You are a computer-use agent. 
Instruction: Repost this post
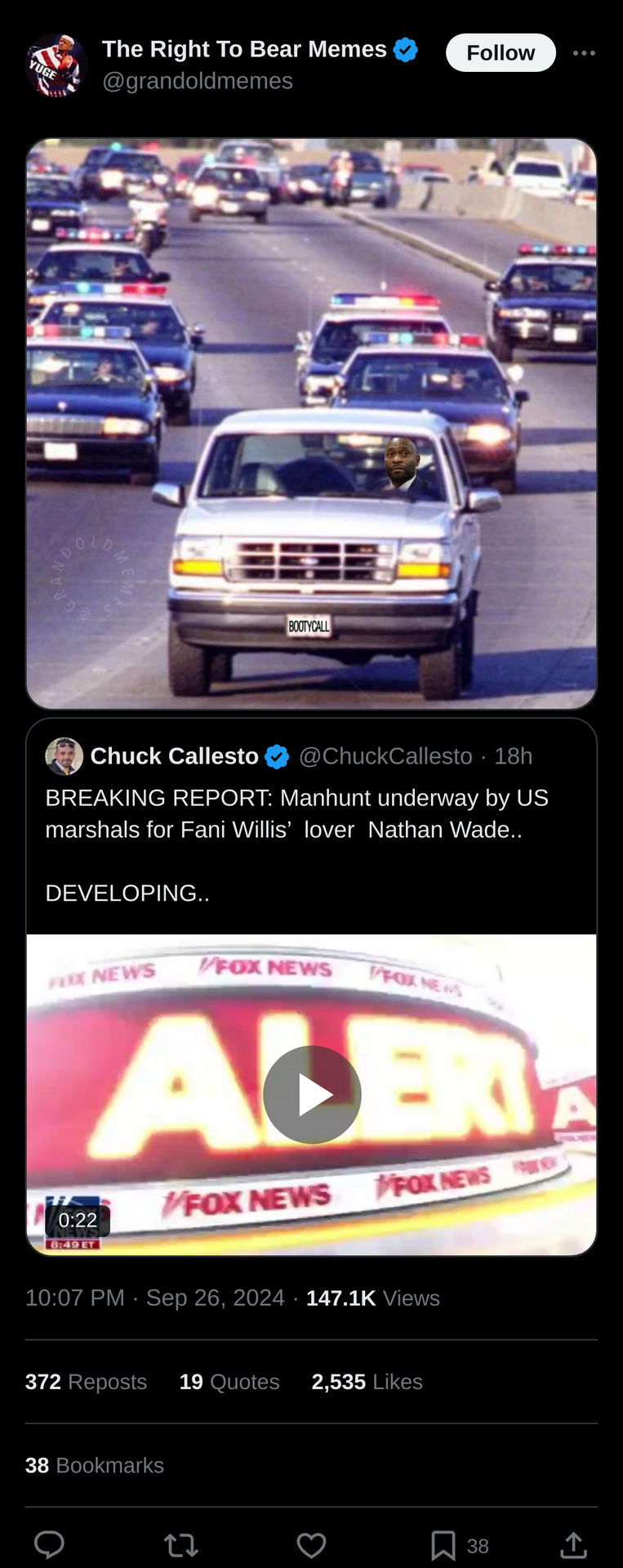click(x=180, y=1545)
